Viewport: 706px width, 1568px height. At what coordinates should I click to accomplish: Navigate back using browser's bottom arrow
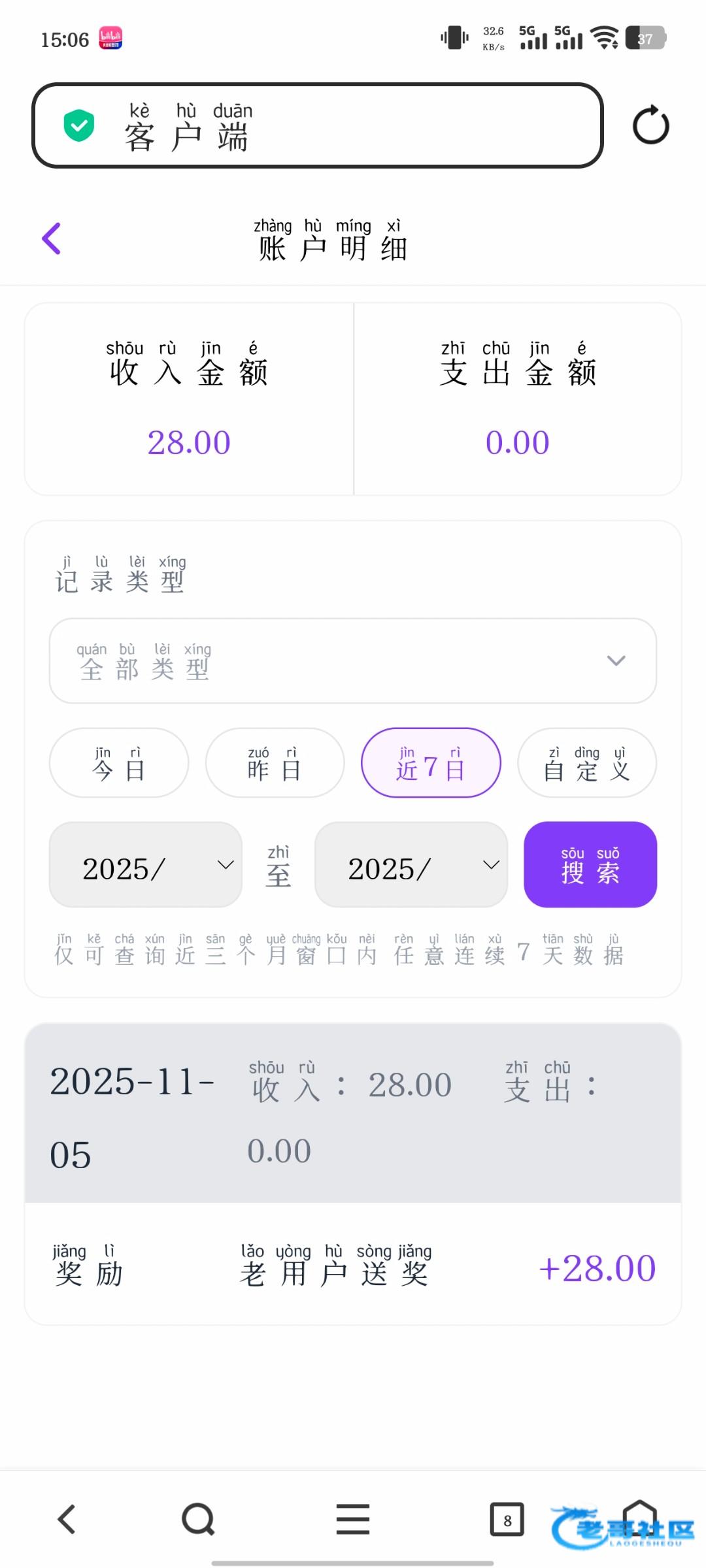(x=67, y=1519)
